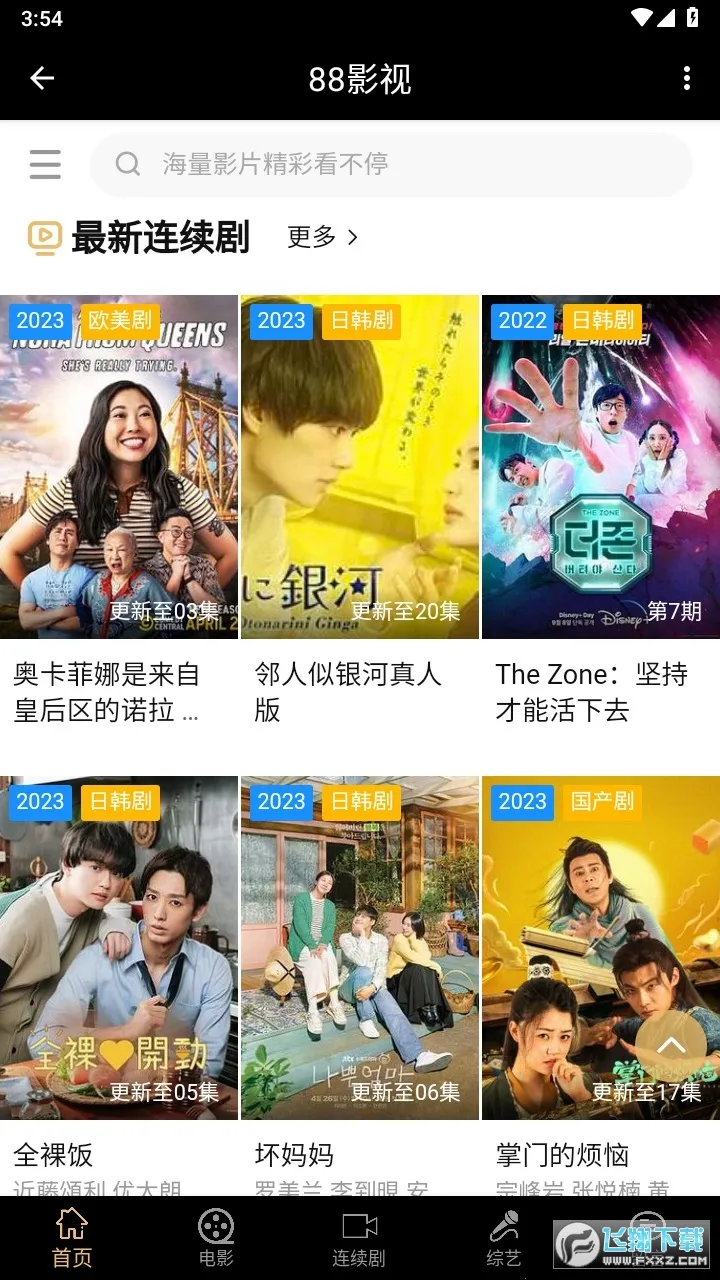Tap the 海量影片精彩看不停 search box
This screenshot has width=720, height=1280.
pos(390,164)
